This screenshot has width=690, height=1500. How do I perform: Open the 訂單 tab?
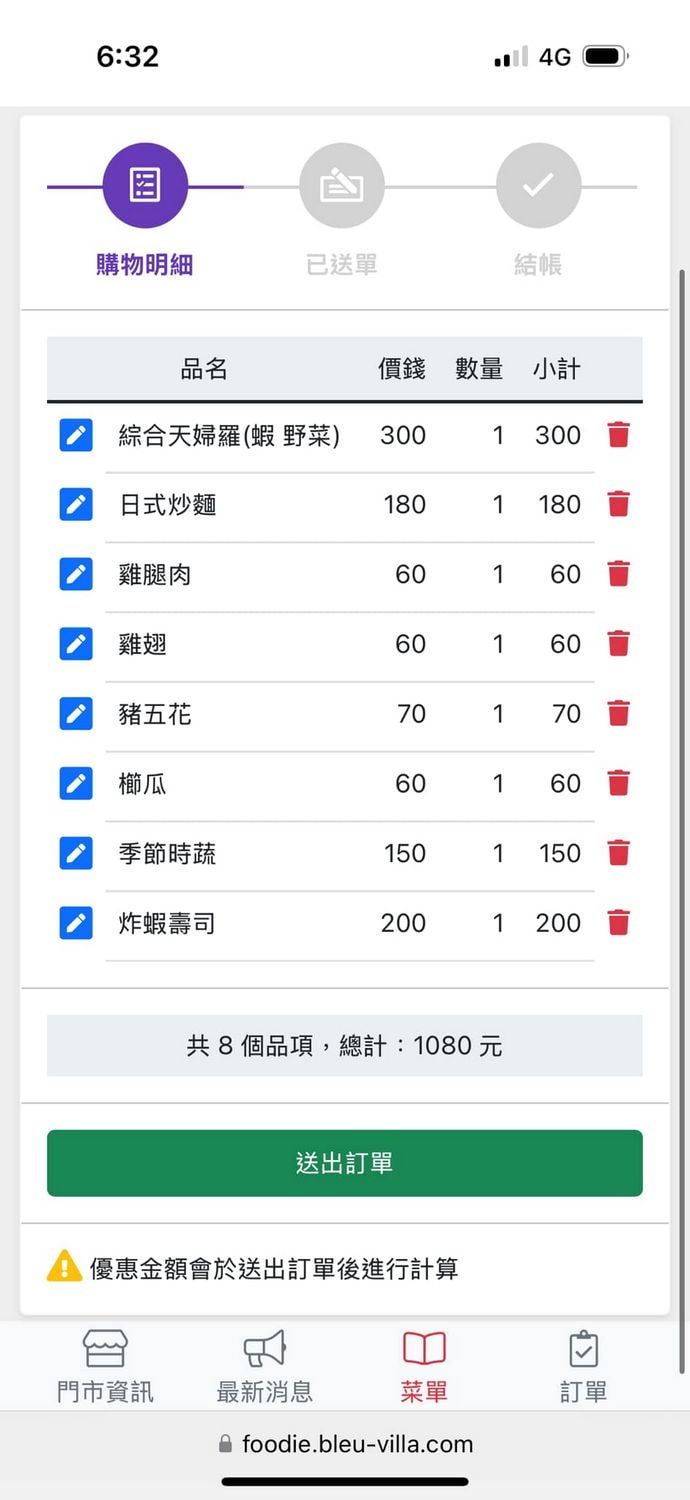coord(584,1366)
